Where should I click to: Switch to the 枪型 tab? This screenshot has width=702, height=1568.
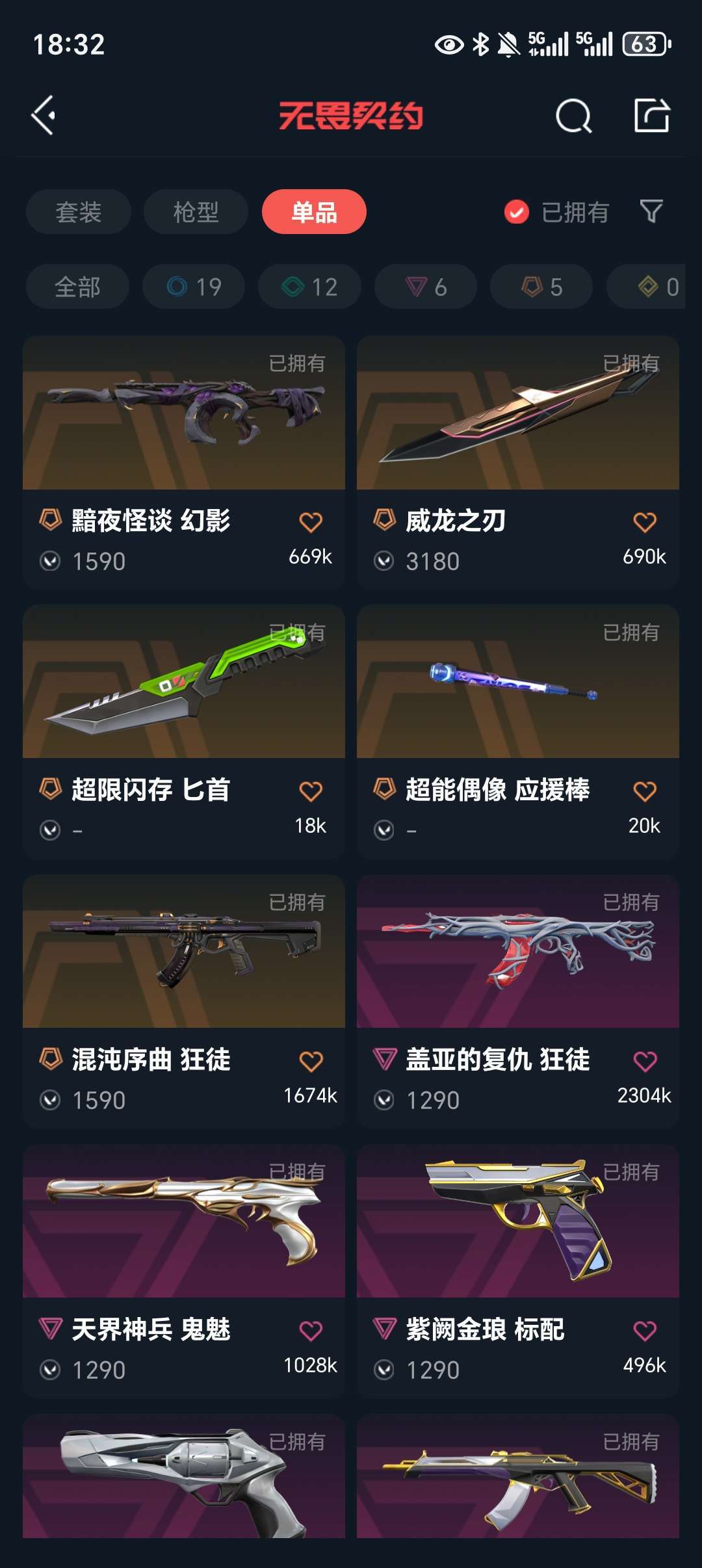coord(196,212)
